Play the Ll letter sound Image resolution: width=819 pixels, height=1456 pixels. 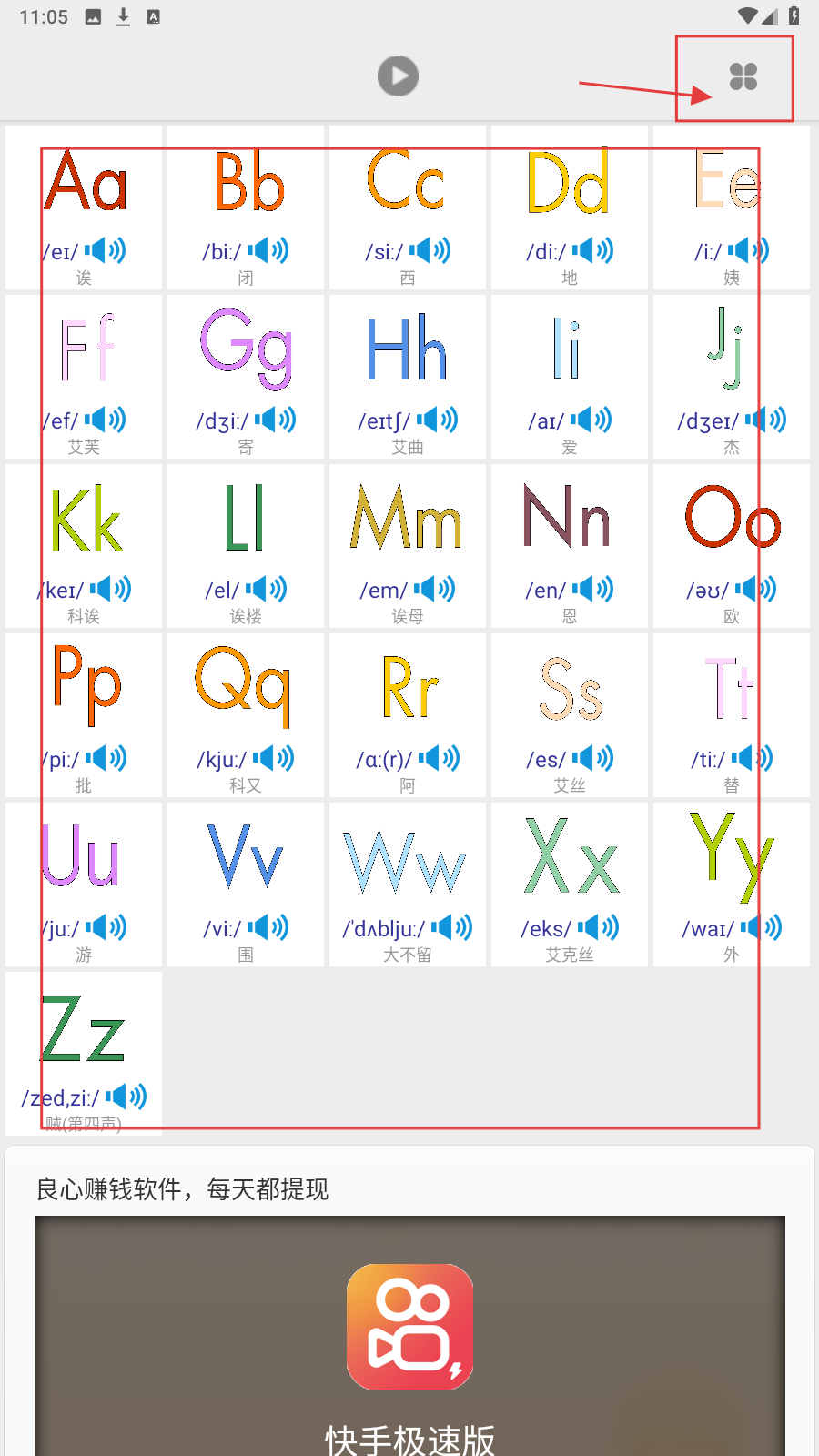[267, 589]
